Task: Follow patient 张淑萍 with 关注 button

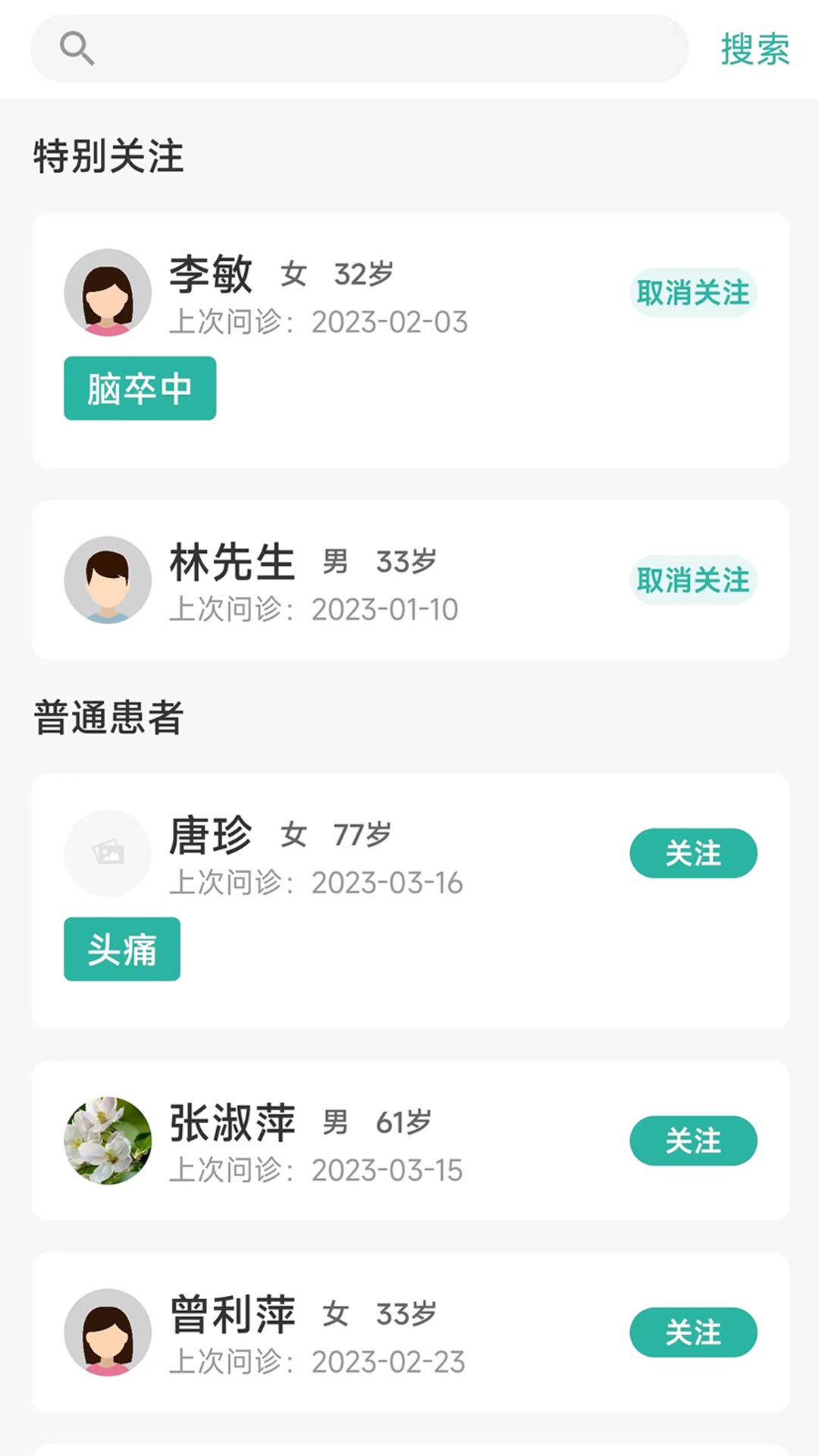Action: coord(692,1141)
